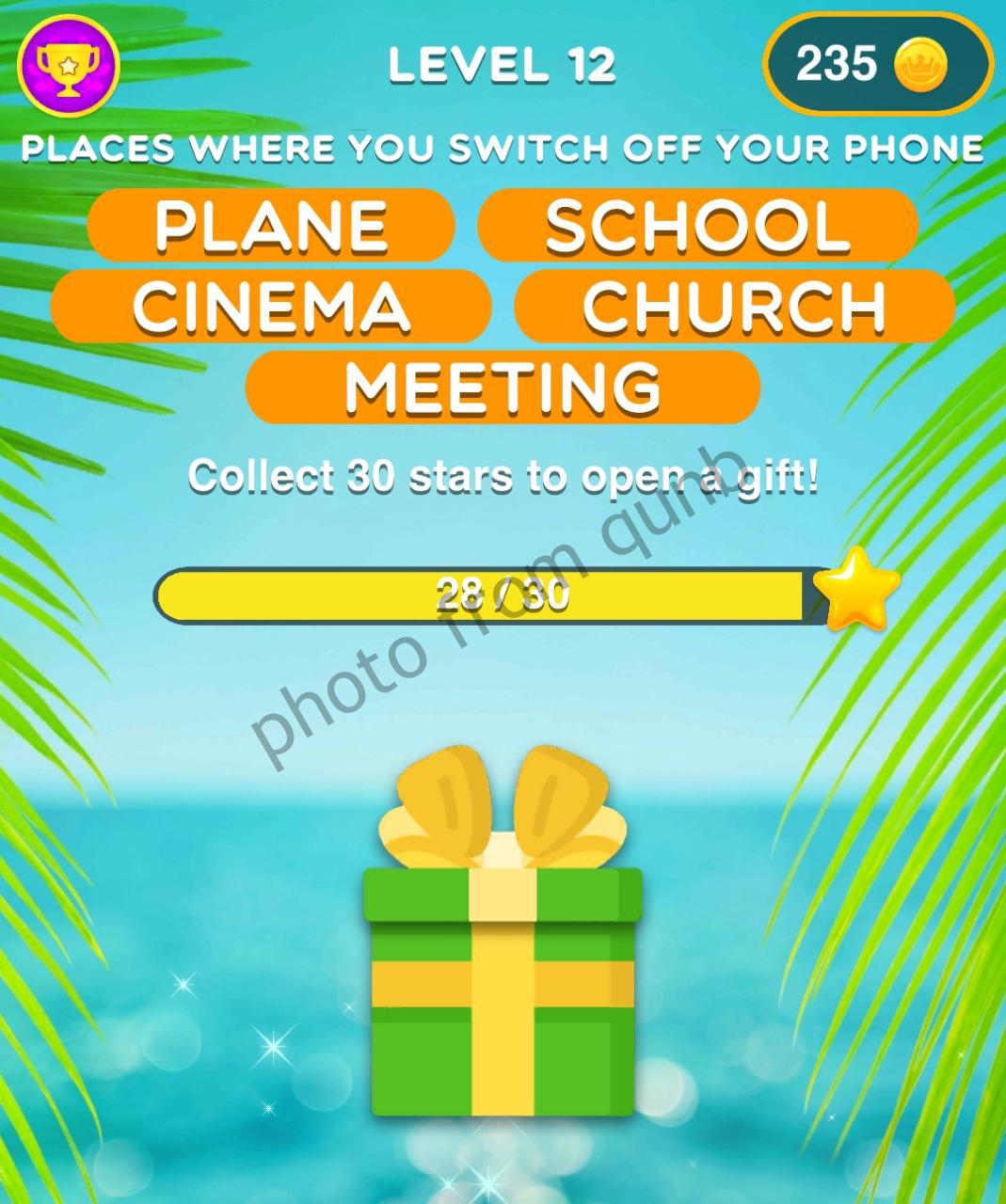Screen dimensions: 1006x1204
Task: Open the trophy achievements icon
Action: pos(68,64)
